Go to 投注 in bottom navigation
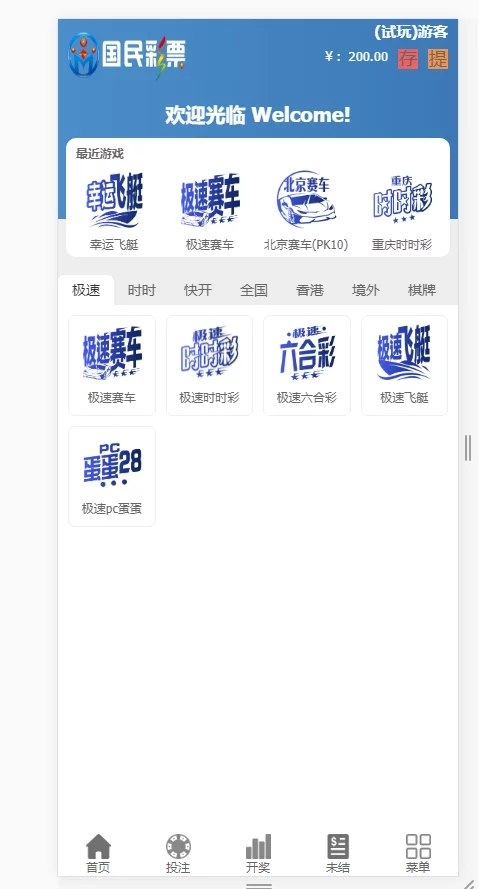Viewport: 479px width, 889px height. (x=178, y=853)
